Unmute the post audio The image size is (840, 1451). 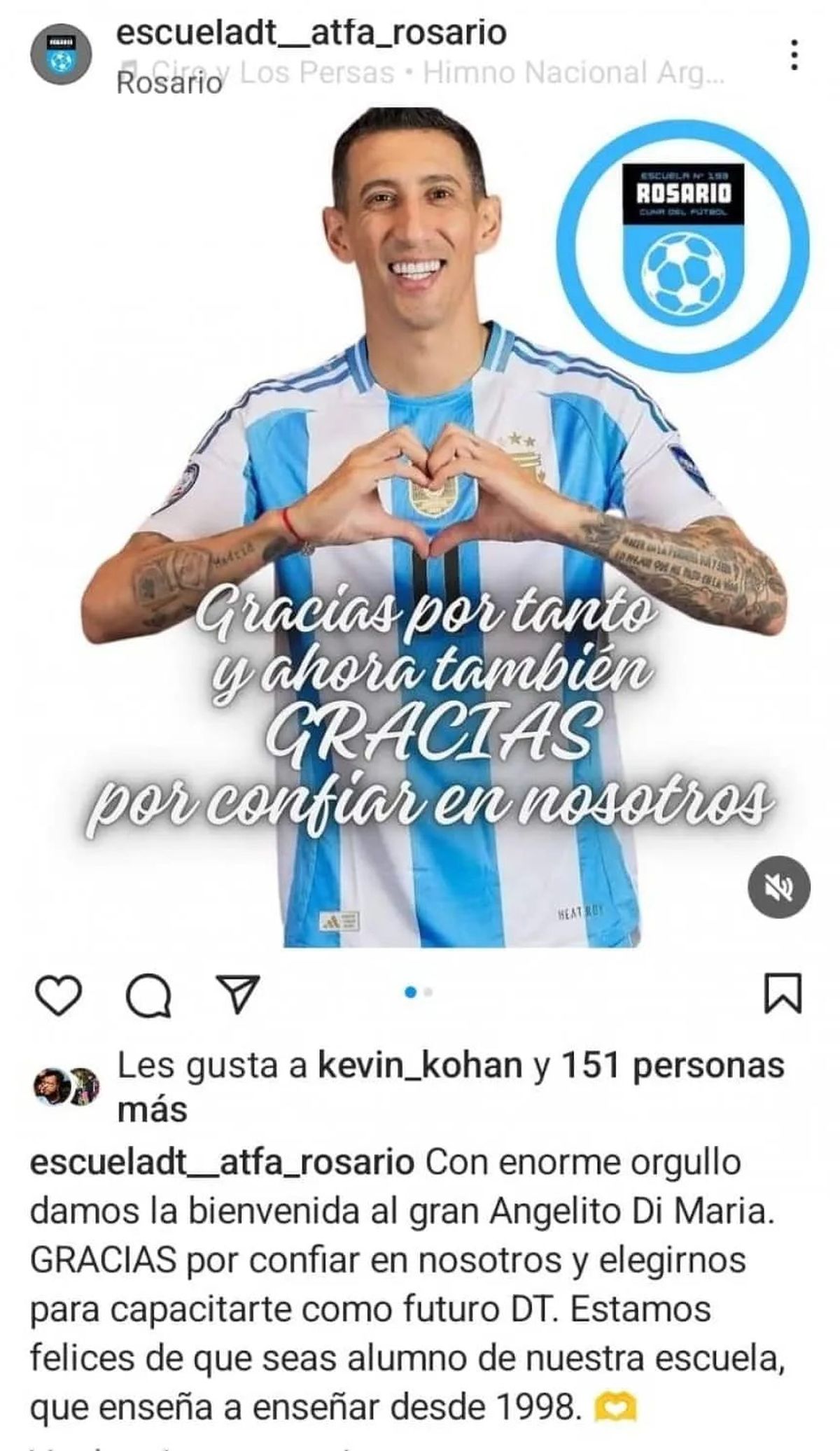[x=778, y=887]
